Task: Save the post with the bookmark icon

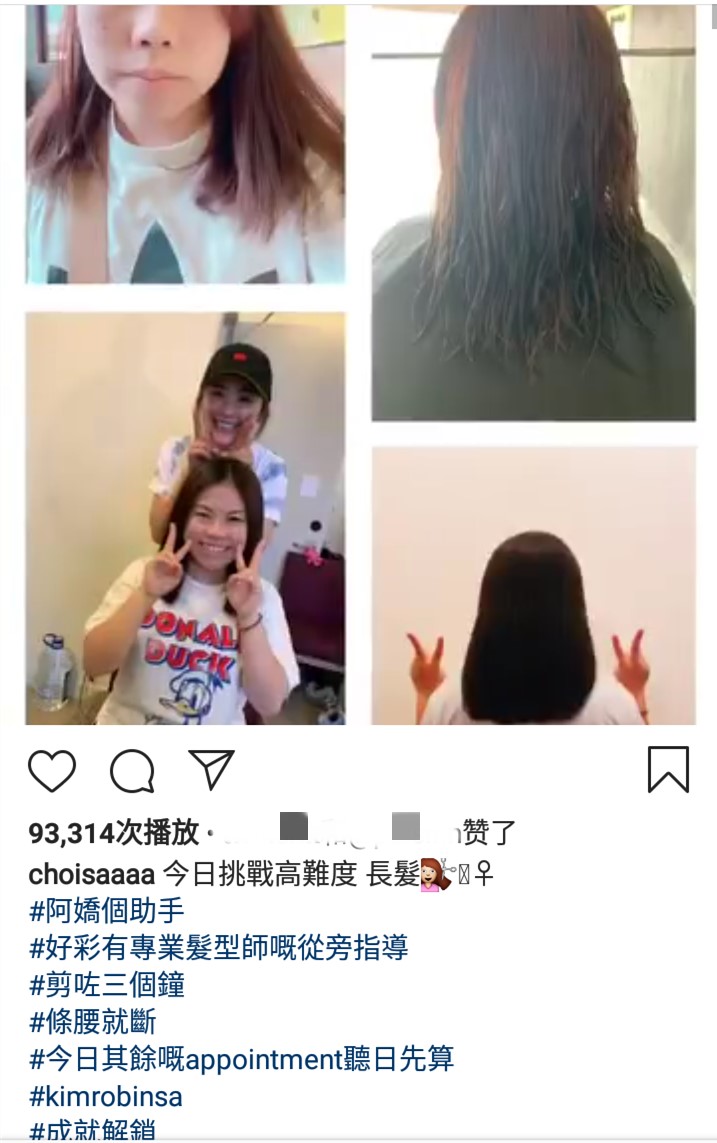Action: click(667, 770)
